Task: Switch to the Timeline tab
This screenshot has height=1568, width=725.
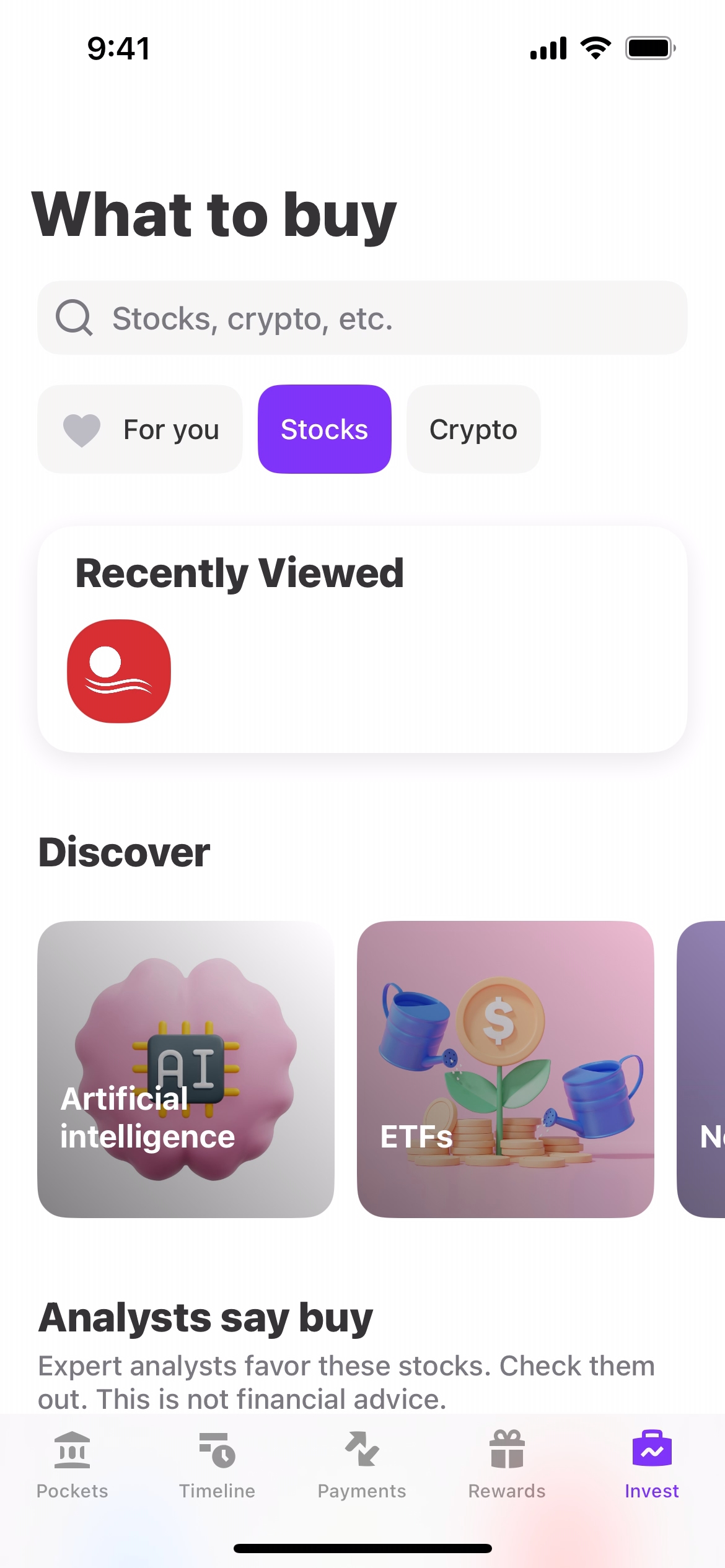Action: click(217, 1465)
